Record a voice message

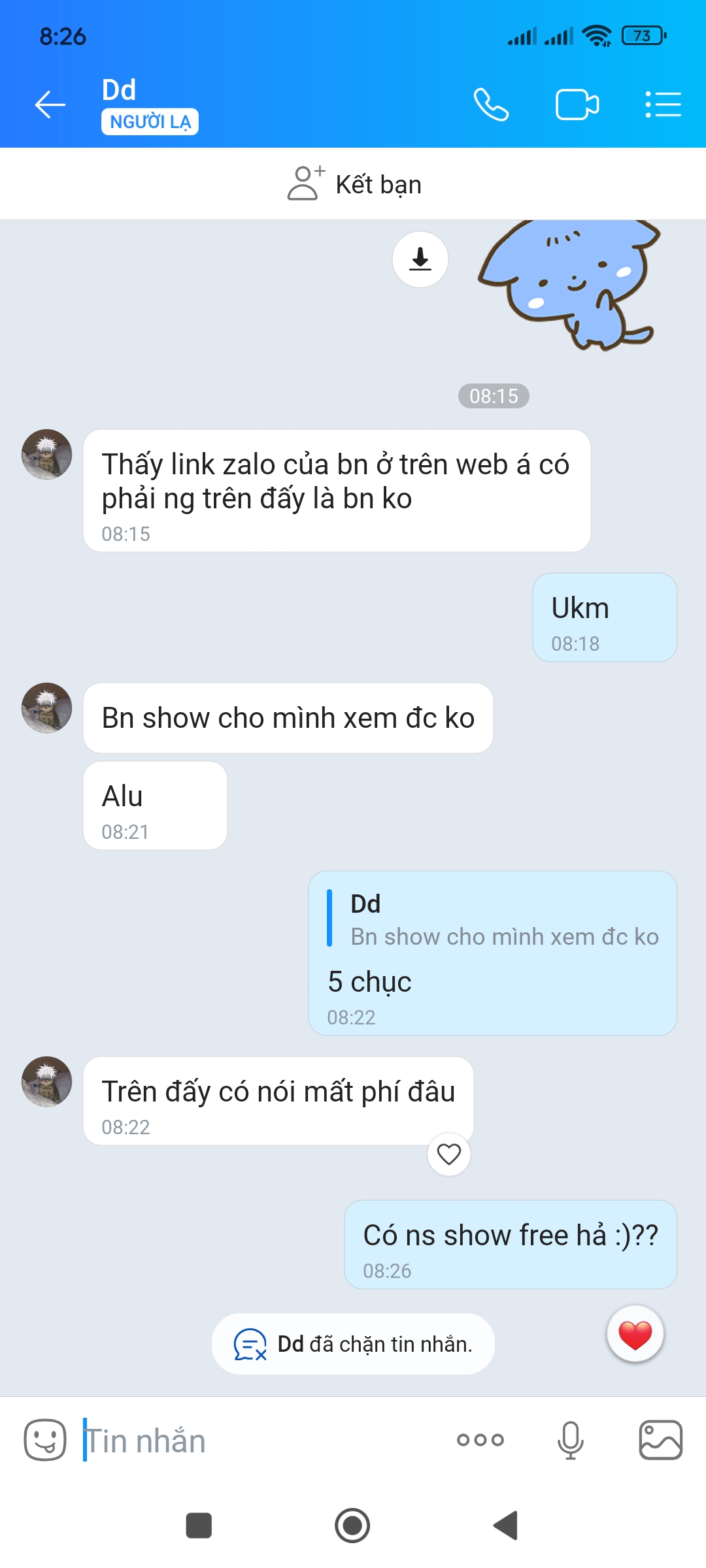(x=570, y=1440)
